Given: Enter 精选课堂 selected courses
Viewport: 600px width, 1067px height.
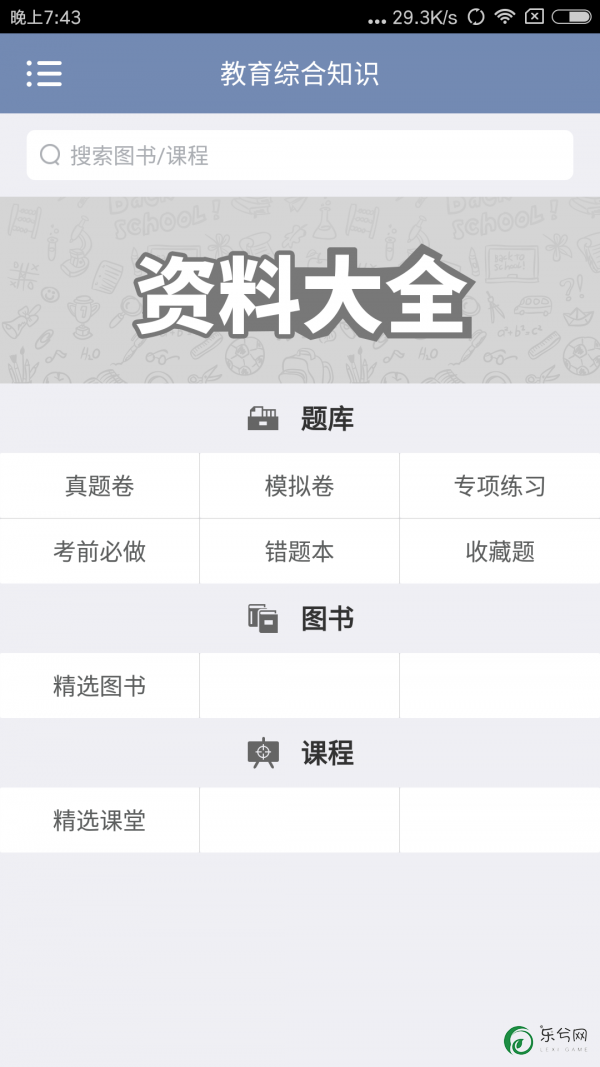Looking at the screenshot, I should [x=99, y=820].
